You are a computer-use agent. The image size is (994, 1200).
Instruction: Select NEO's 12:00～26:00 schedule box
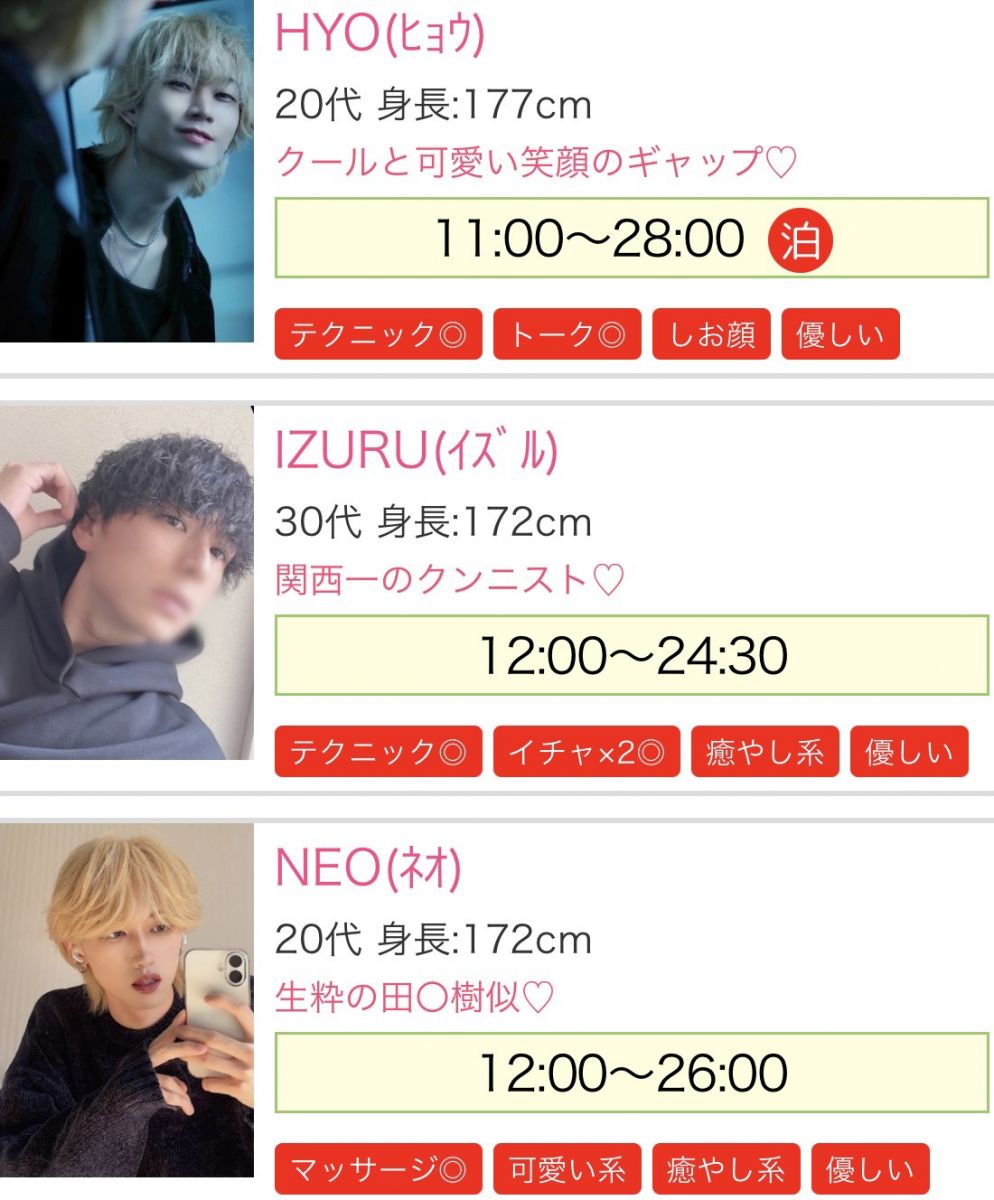click(x=632, y=1073)
